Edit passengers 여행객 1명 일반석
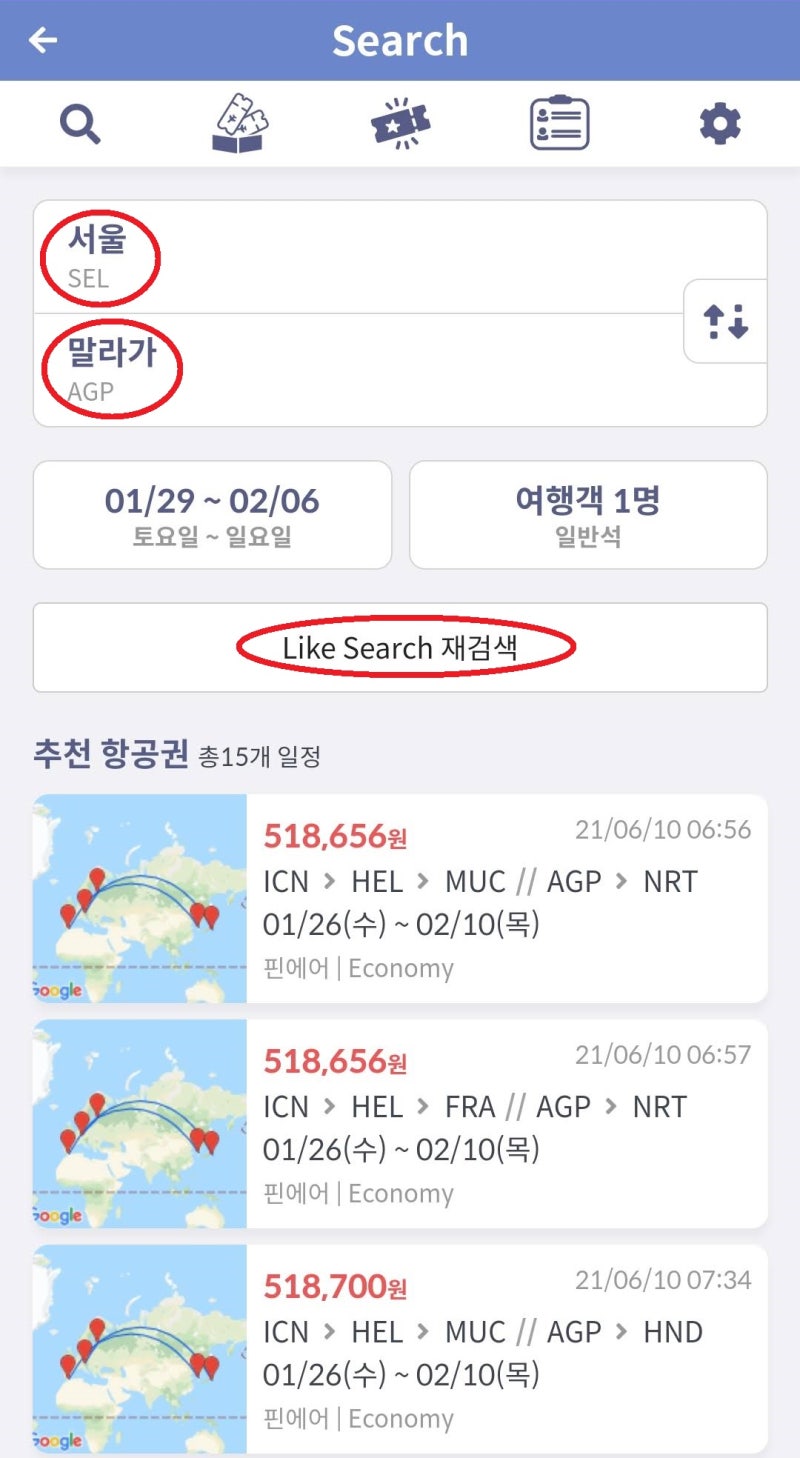This screenshot has height=1458, width=800. (x=588, y=515)
